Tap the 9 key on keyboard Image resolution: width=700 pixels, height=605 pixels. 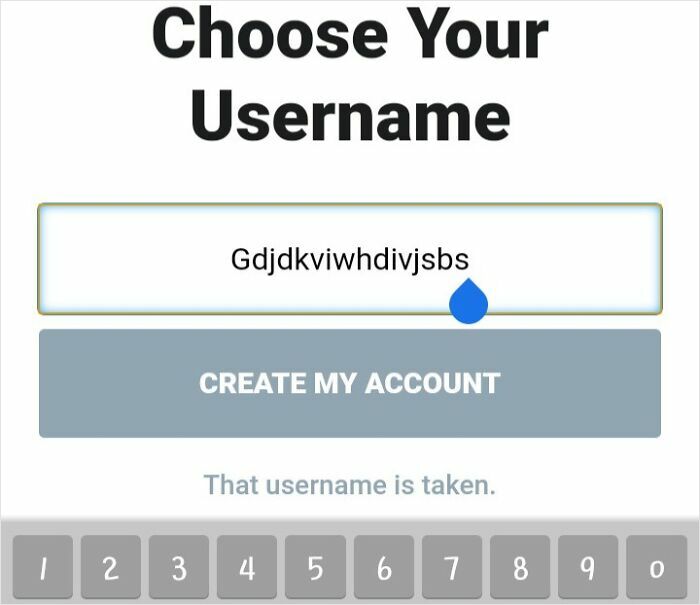588,569
